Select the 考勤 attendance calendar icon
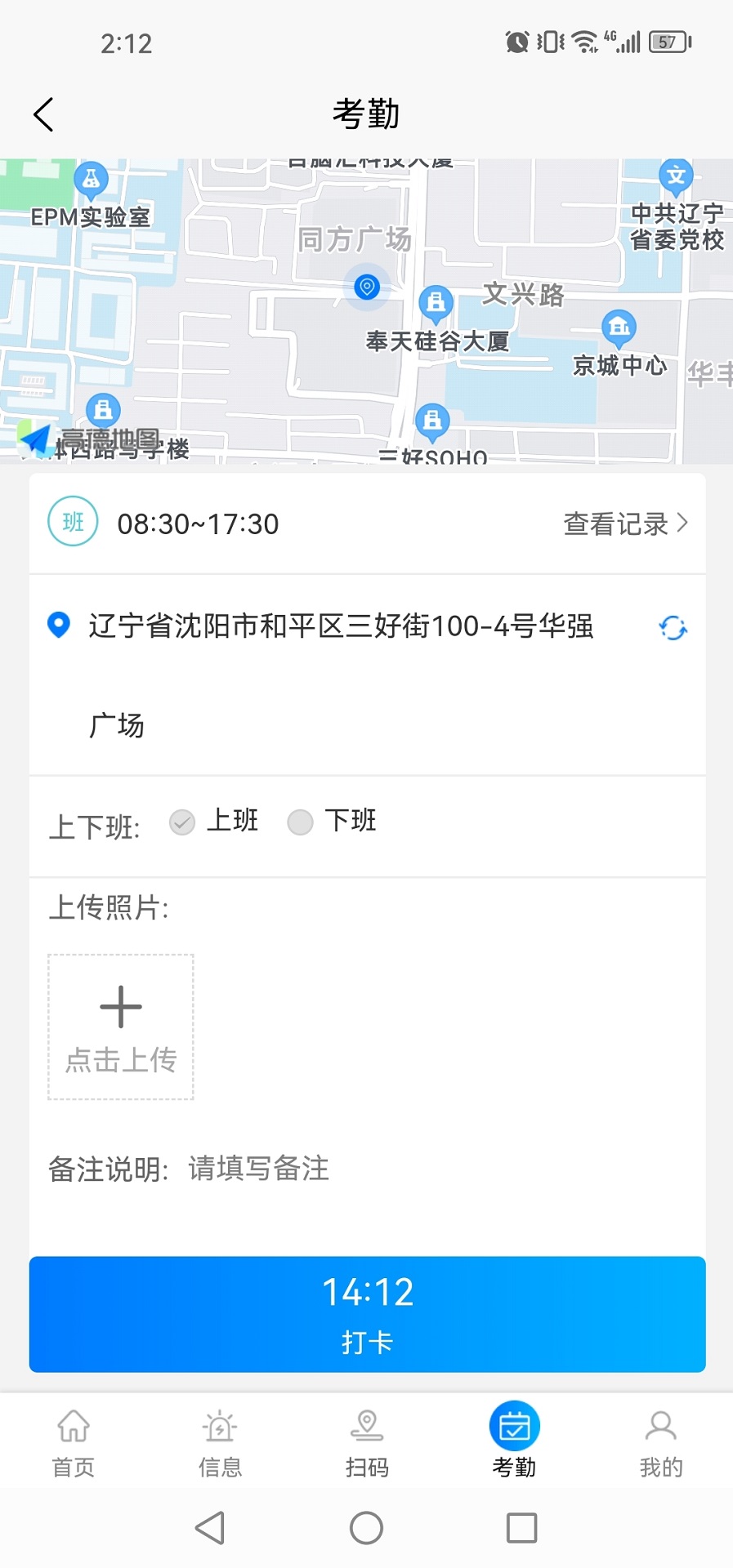This screenshot has width=733, height=1568. pos(513,1424)
